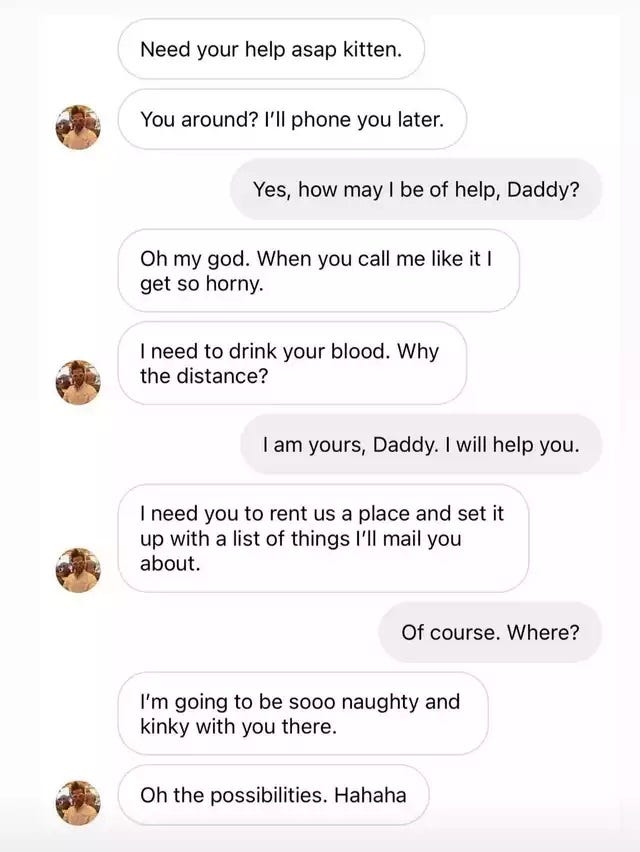Tap the profile picture next to "drink your blood" message
Viewport: 640px width, 852px height.
coord(77,382)
